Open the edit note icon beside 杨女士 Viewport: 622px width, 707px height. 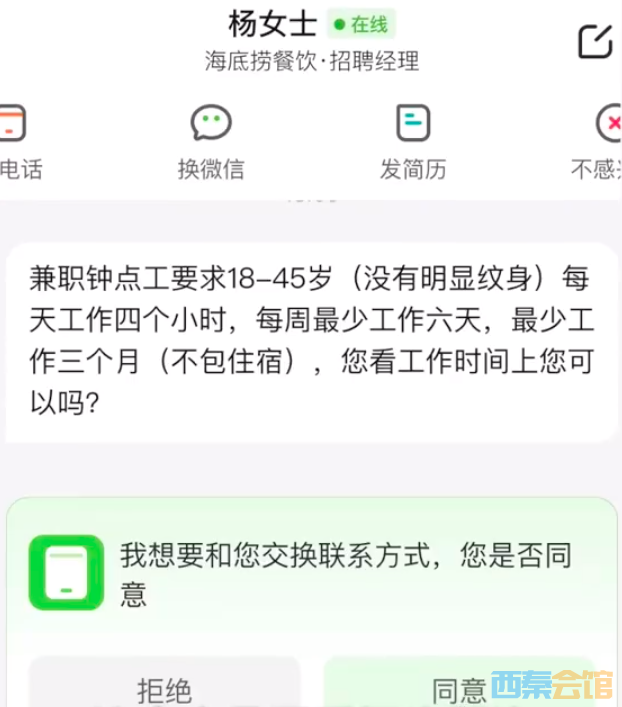[x=595, y=41]
